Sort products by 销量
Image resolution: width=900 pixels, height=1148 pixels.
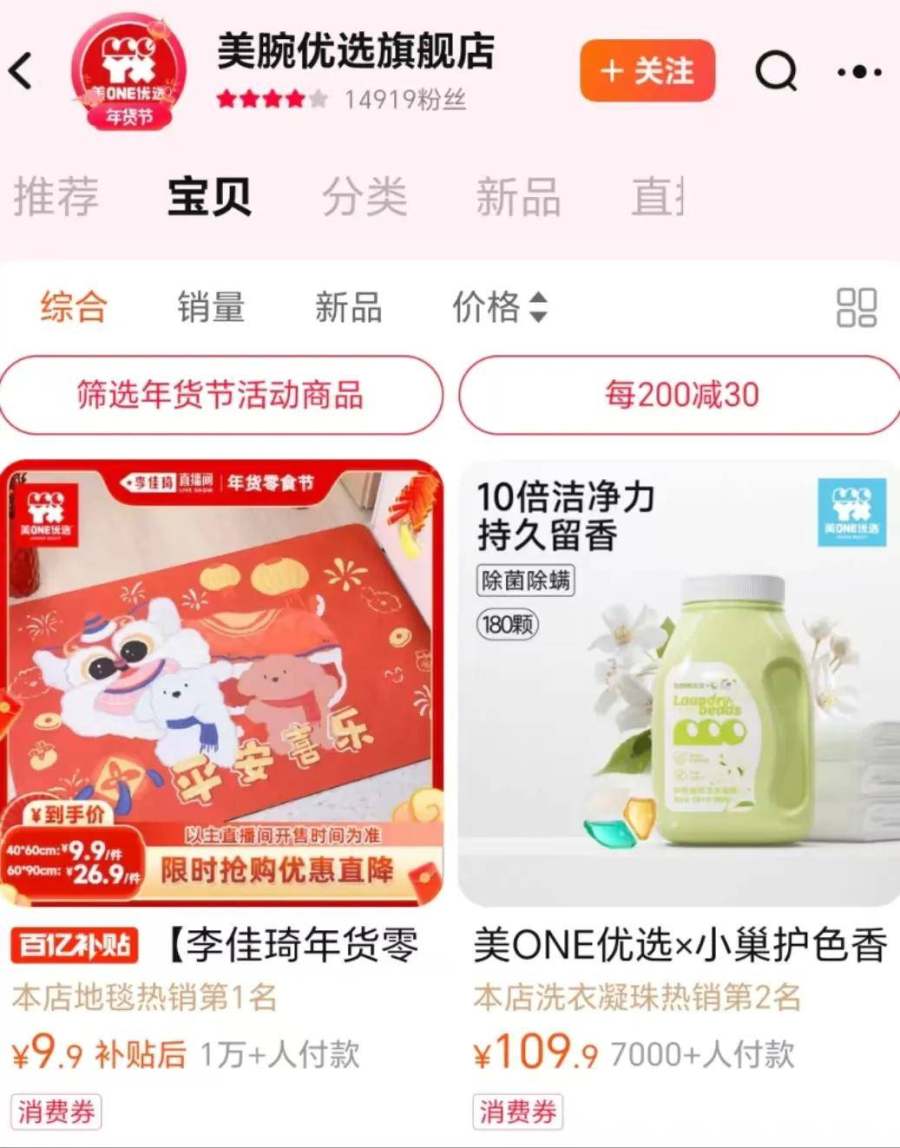(211, 307)
